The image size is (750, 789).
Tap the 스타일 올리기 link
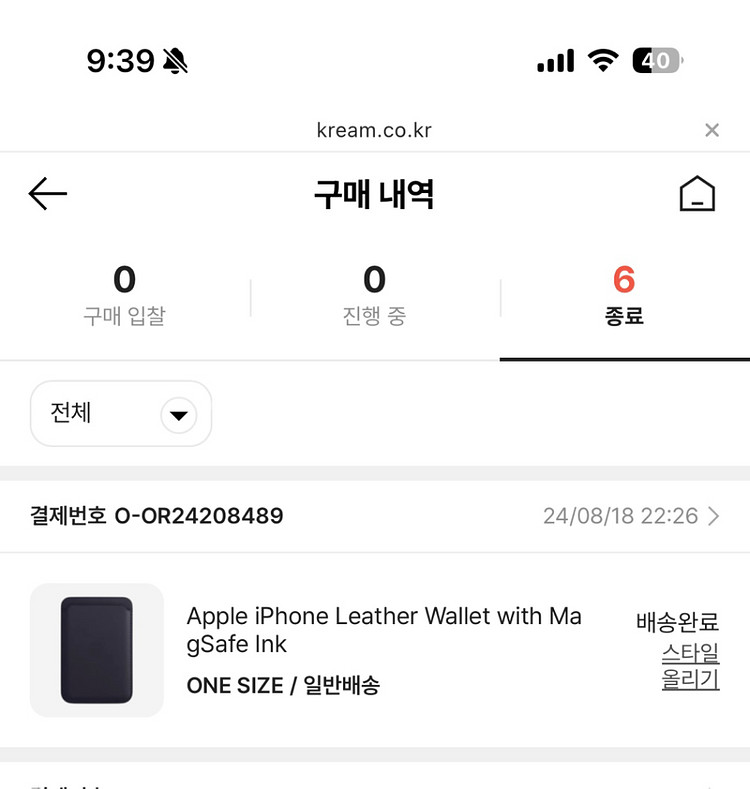(x=690, y=667)
